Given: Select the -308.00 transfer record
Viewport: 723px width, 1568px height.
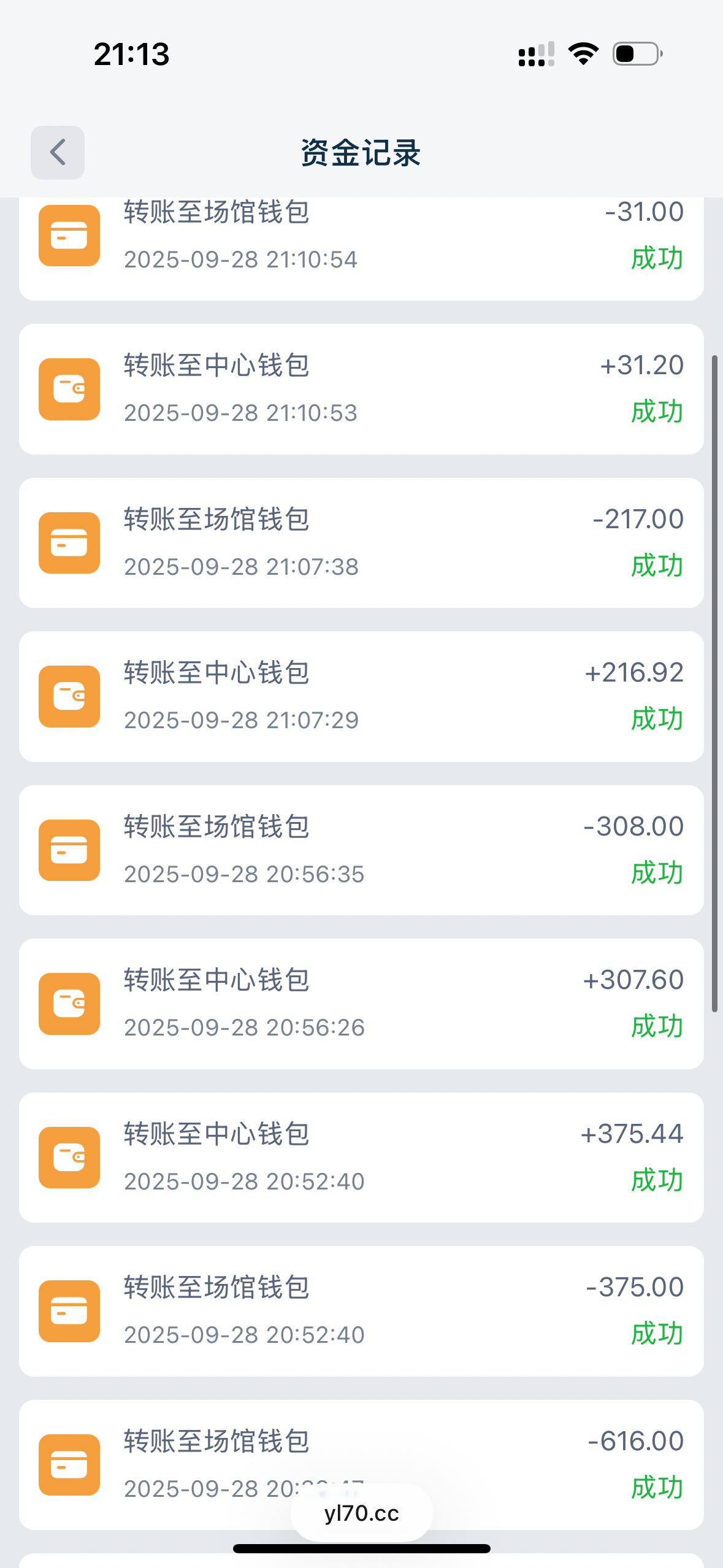Looking at the screenshot, I should click(361, 850).
